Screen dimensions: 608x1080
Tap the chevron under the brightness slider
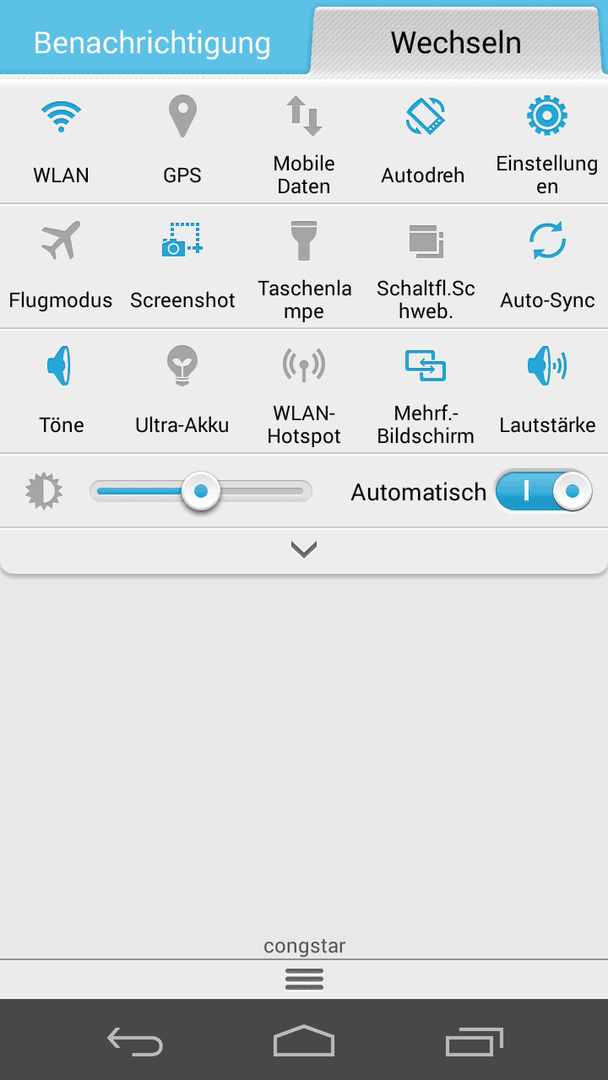[304, 550]
